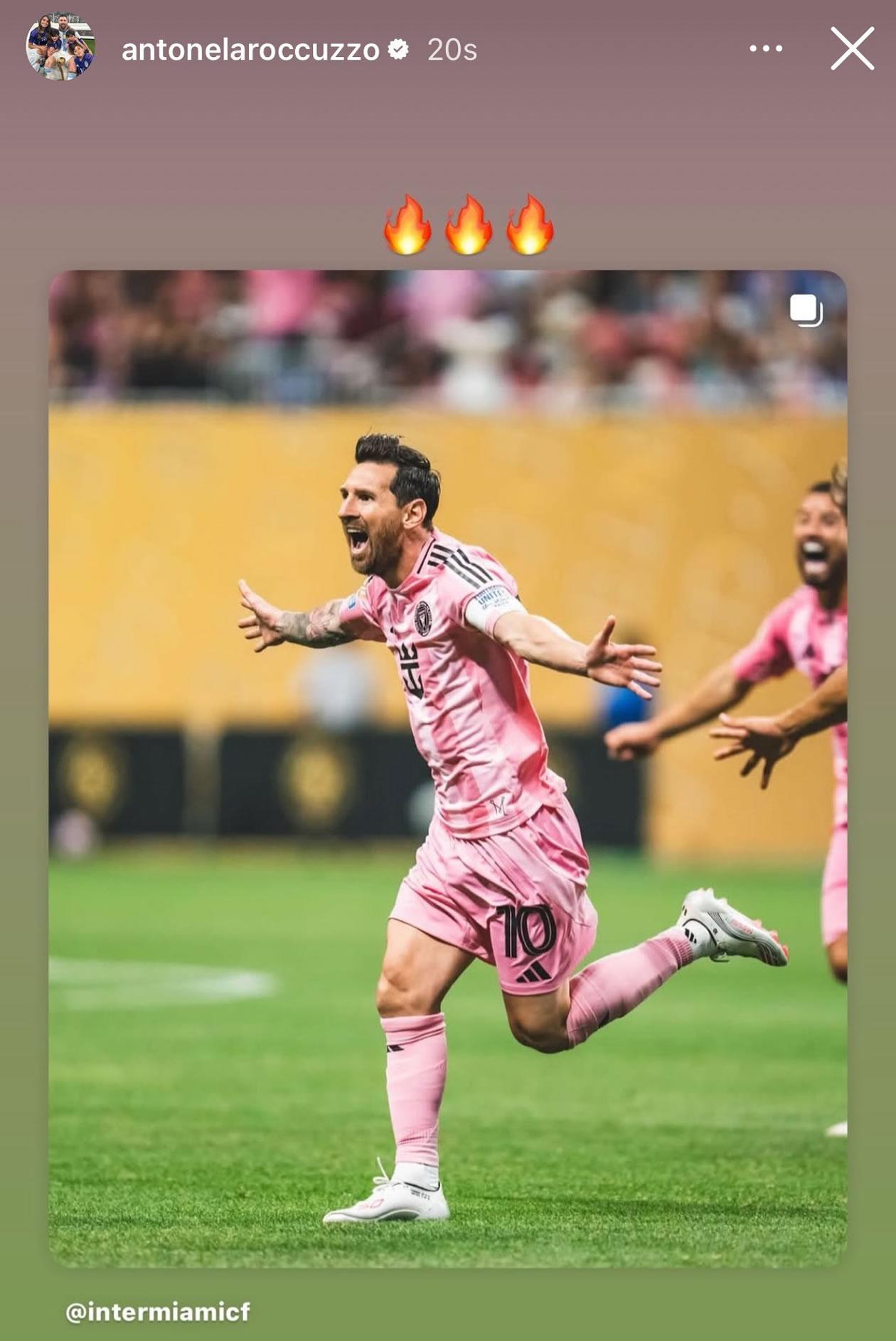This screenshot has height=1341, width=896.
Task: Open the three-dot story options menu
Action: click(x=766, y=49)
